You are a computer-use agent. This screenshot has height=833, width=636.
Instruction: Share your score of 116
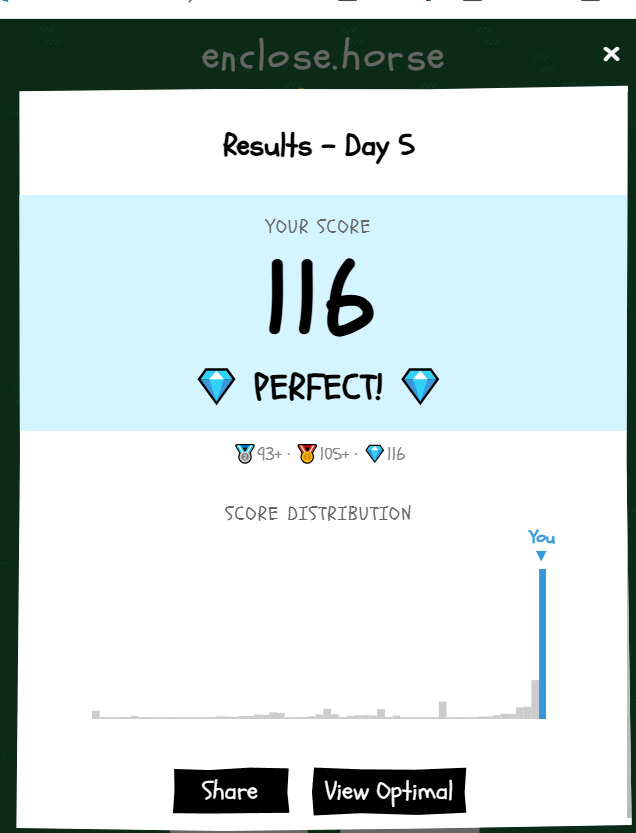[230, 791]
